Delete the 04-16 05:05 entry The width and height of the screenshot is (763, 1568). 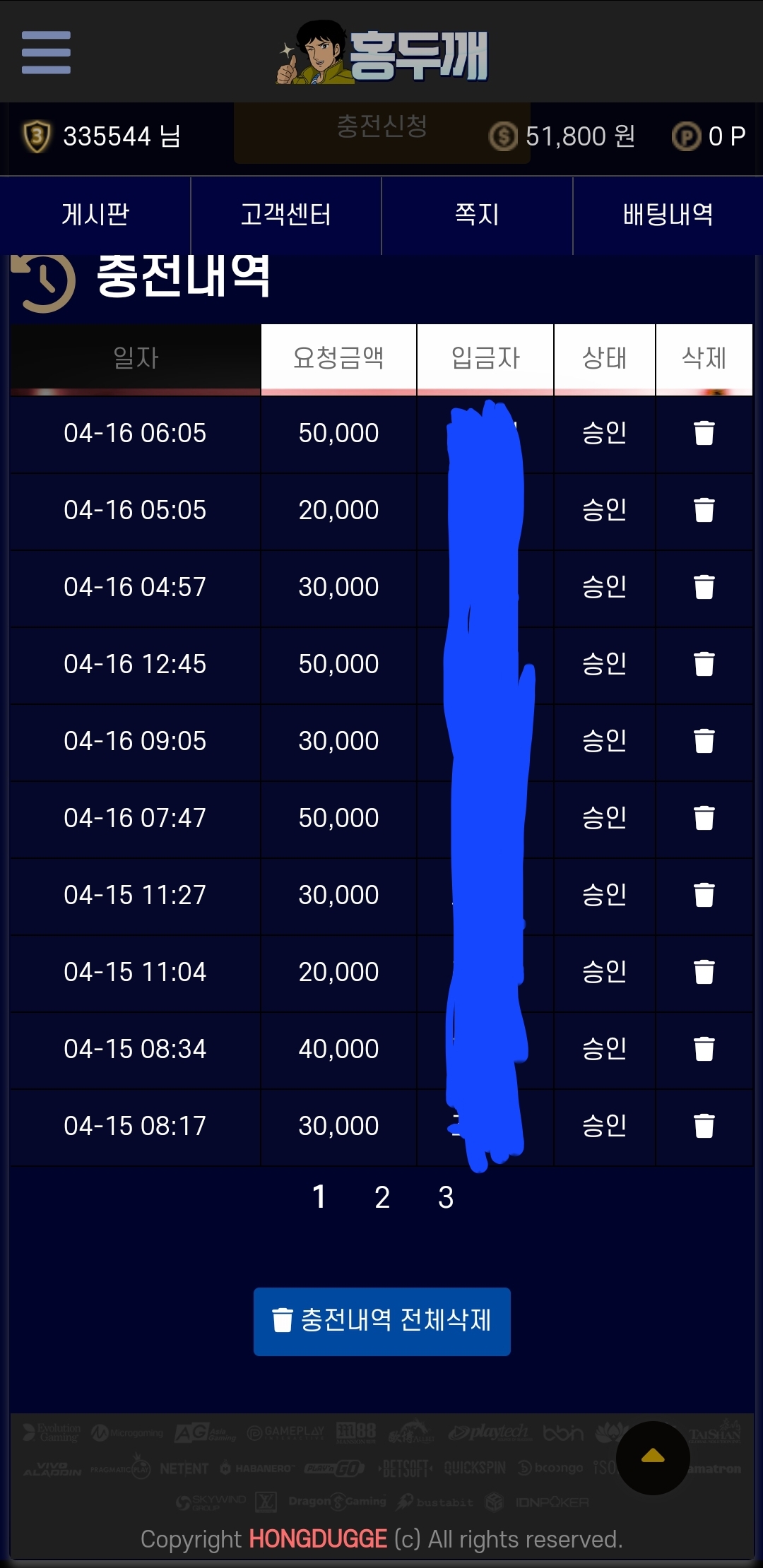[x=704, y=510]
